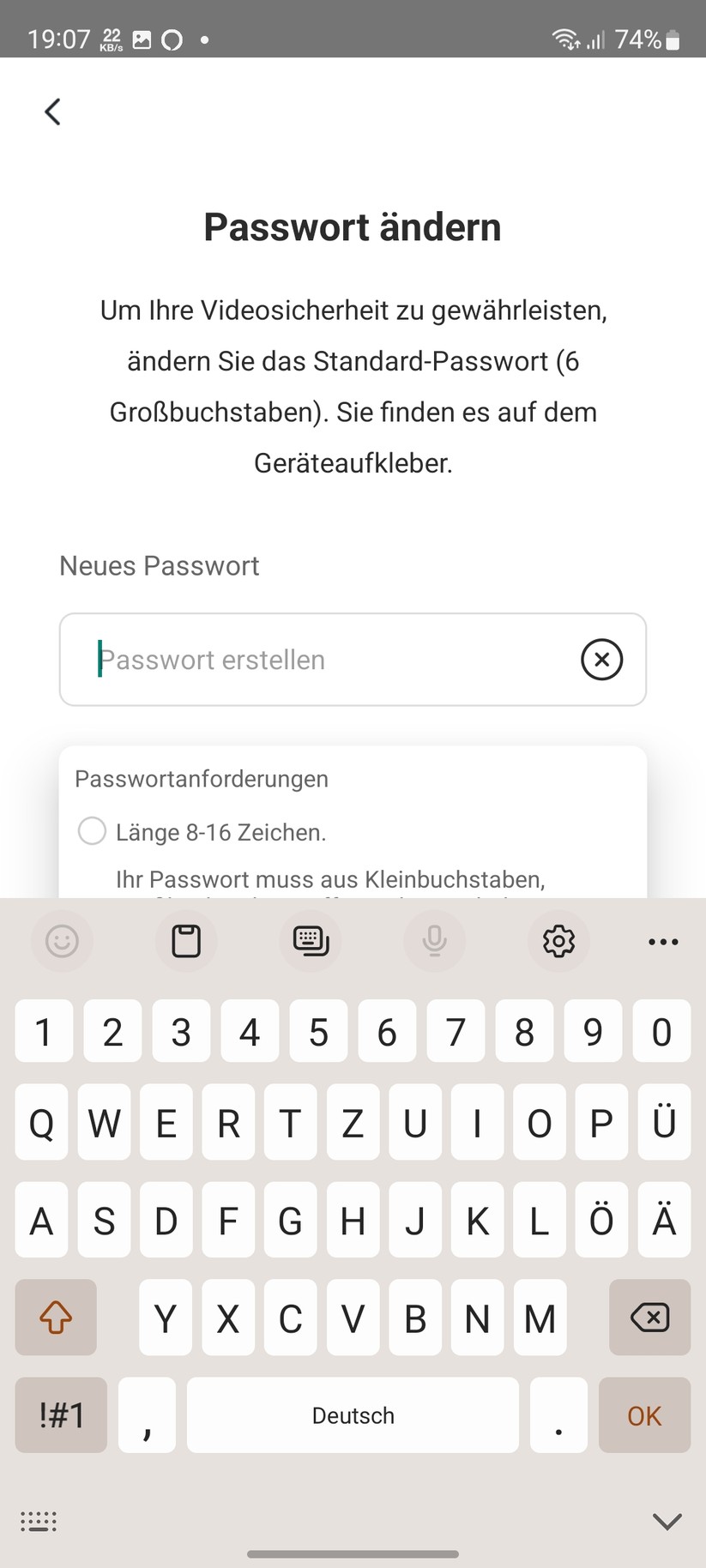Open the emoji panel on the keyboard
This screenshot has height=1568, width=706.
(x=61, y=941)
